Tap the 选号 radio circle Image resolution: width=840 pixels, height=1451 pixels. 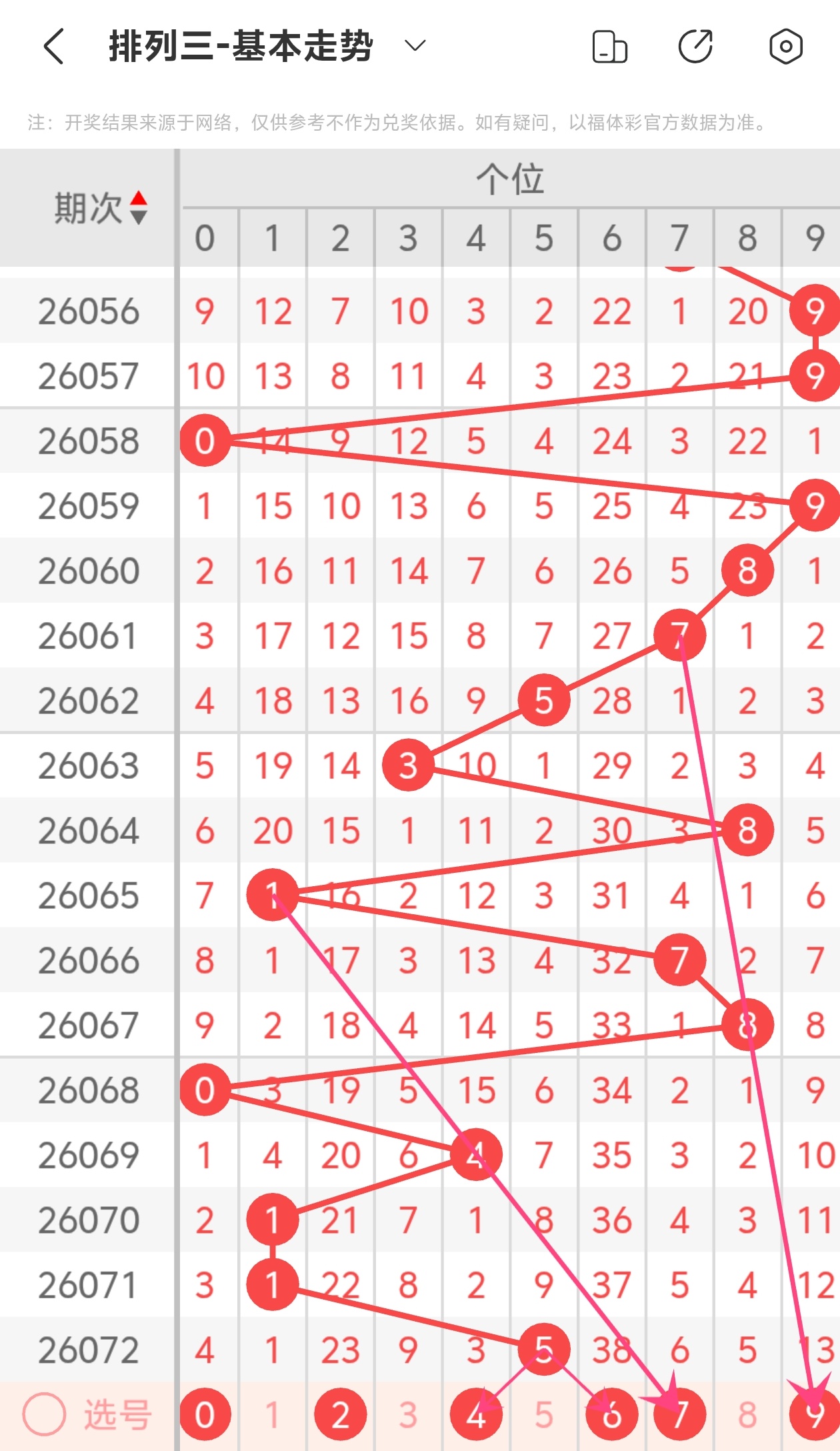tap(44, 1414)
